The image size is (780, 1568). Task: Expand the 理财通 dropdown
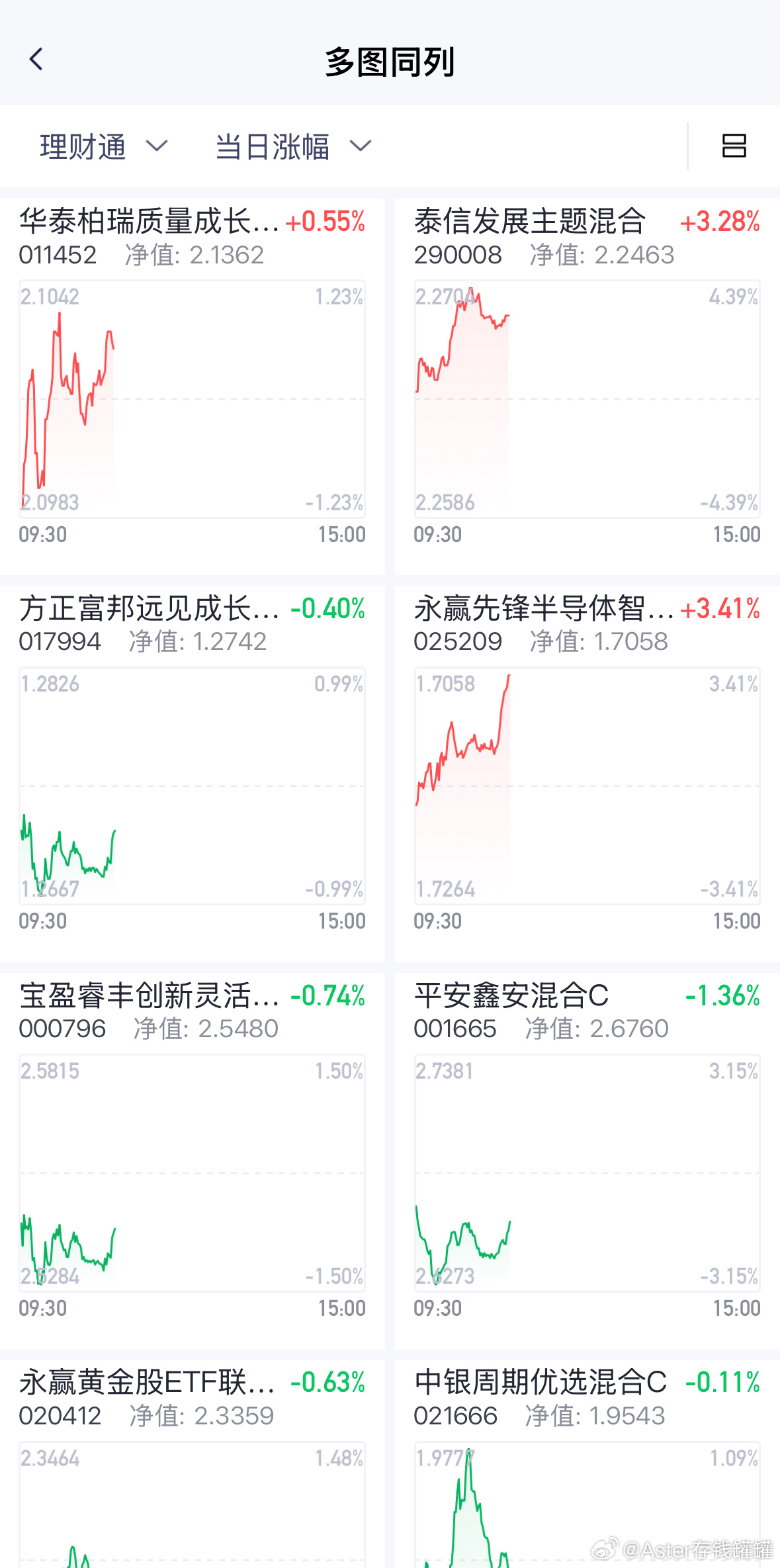point(103,146)
